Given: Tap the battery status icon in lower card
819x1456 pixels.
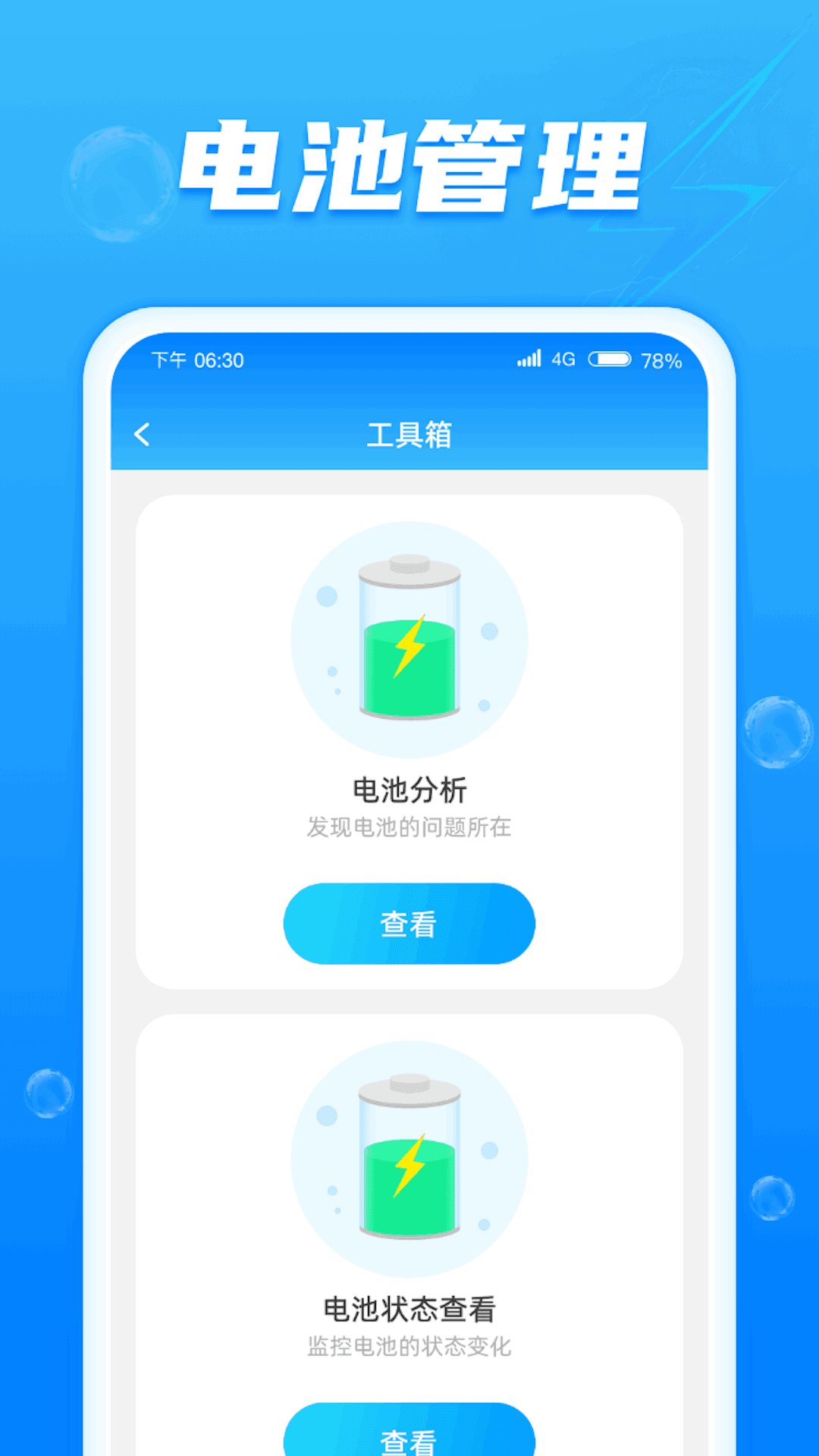Looking at the screenshot, I should point(409,1160).
